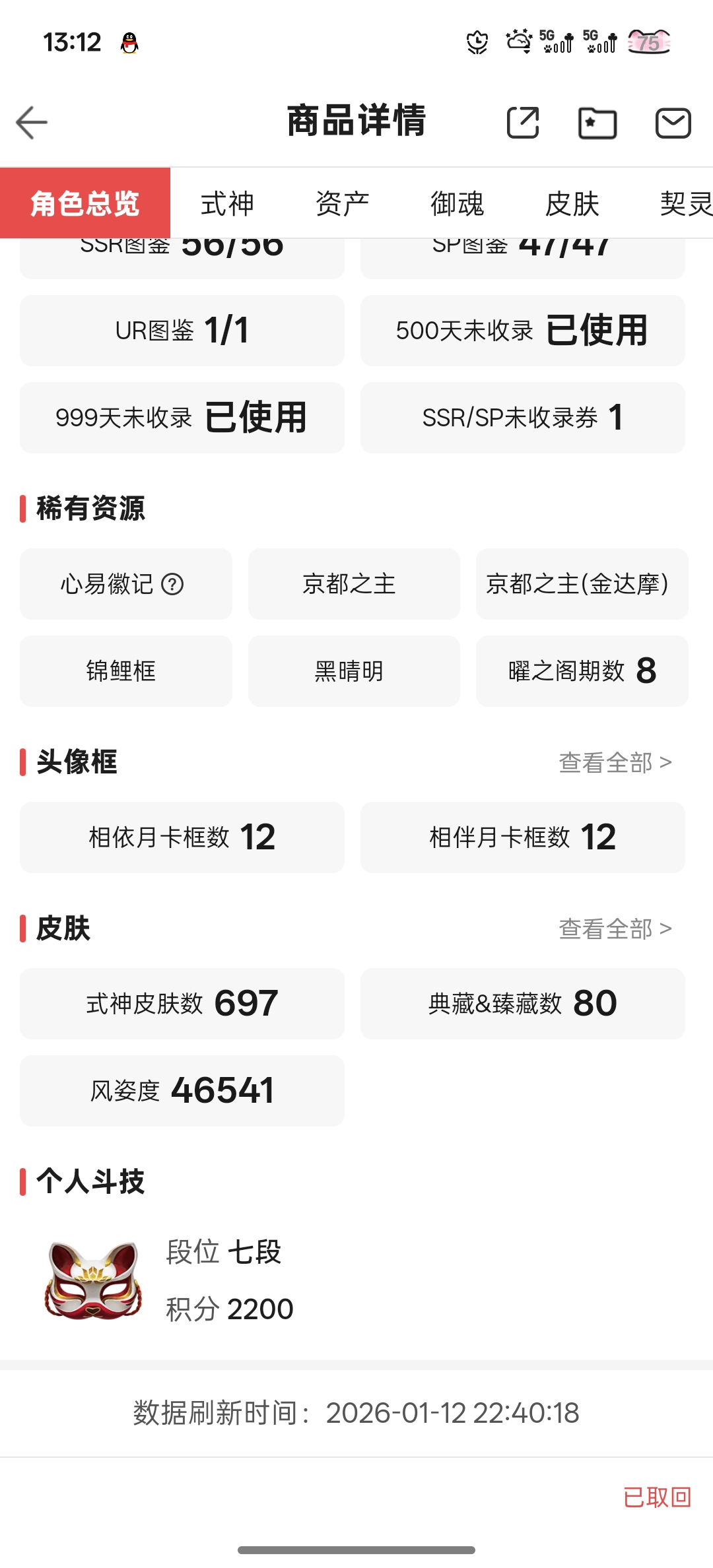Open the messages envelope icon
This screenshot has width=713, height=1568.
click(673, 123)
